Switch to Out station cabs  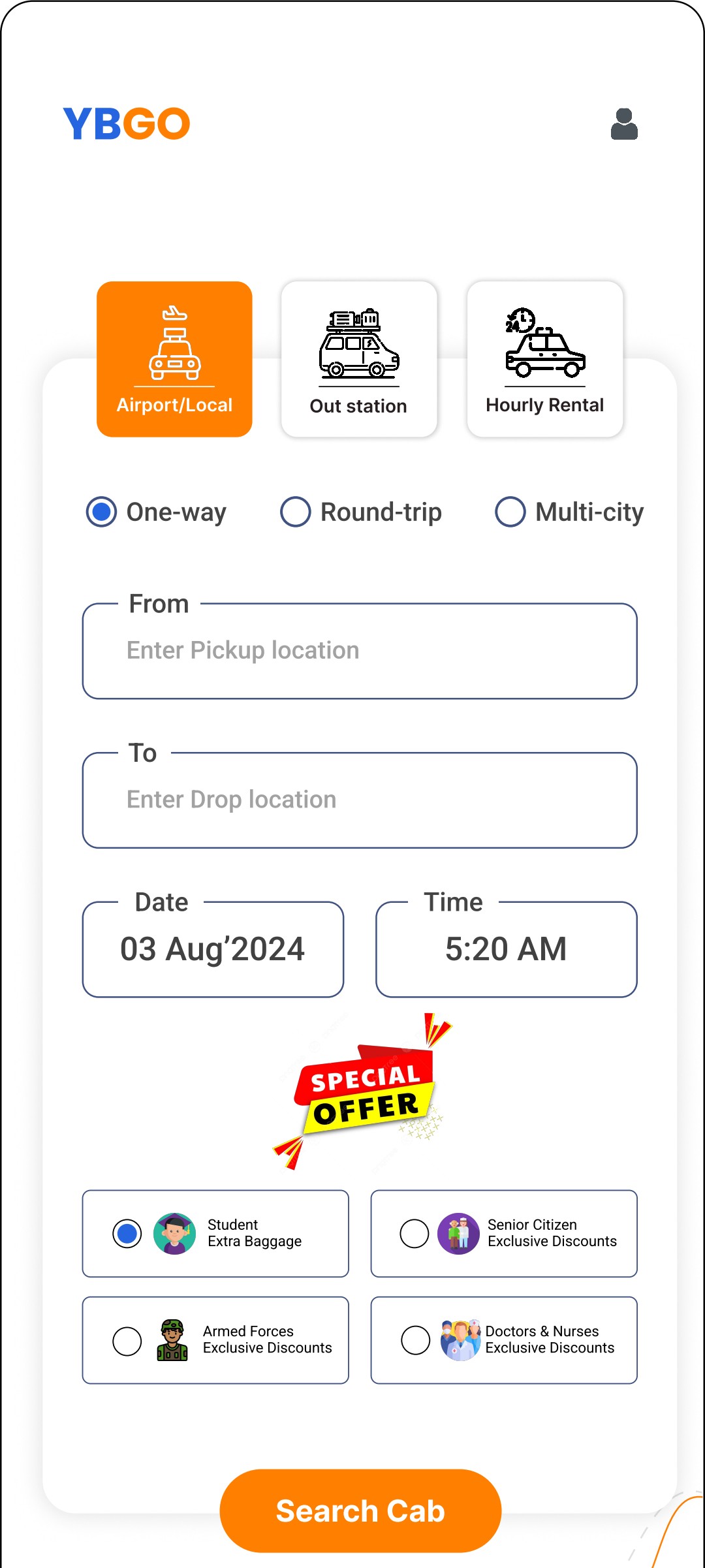(359, 359)
